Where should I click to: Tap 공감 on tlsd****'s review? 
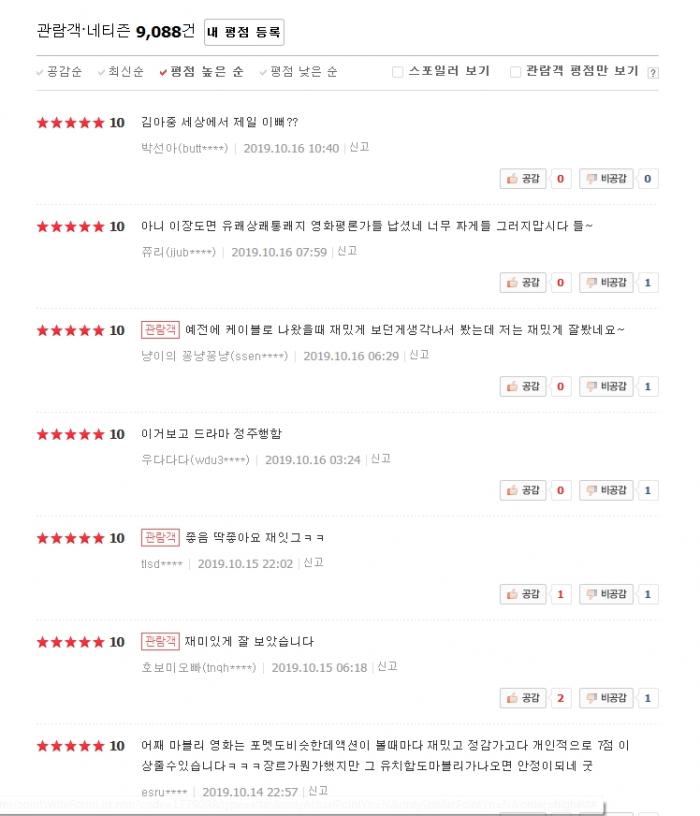523,595
